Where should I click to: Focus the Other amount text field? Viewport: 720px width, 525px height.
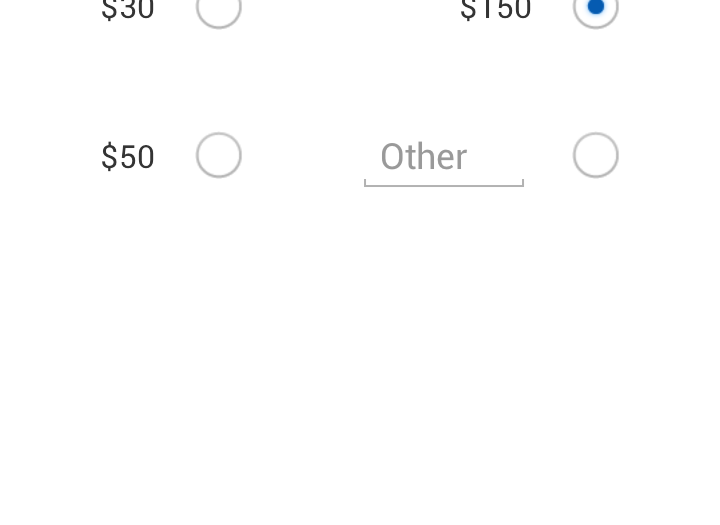click(443, 158)
